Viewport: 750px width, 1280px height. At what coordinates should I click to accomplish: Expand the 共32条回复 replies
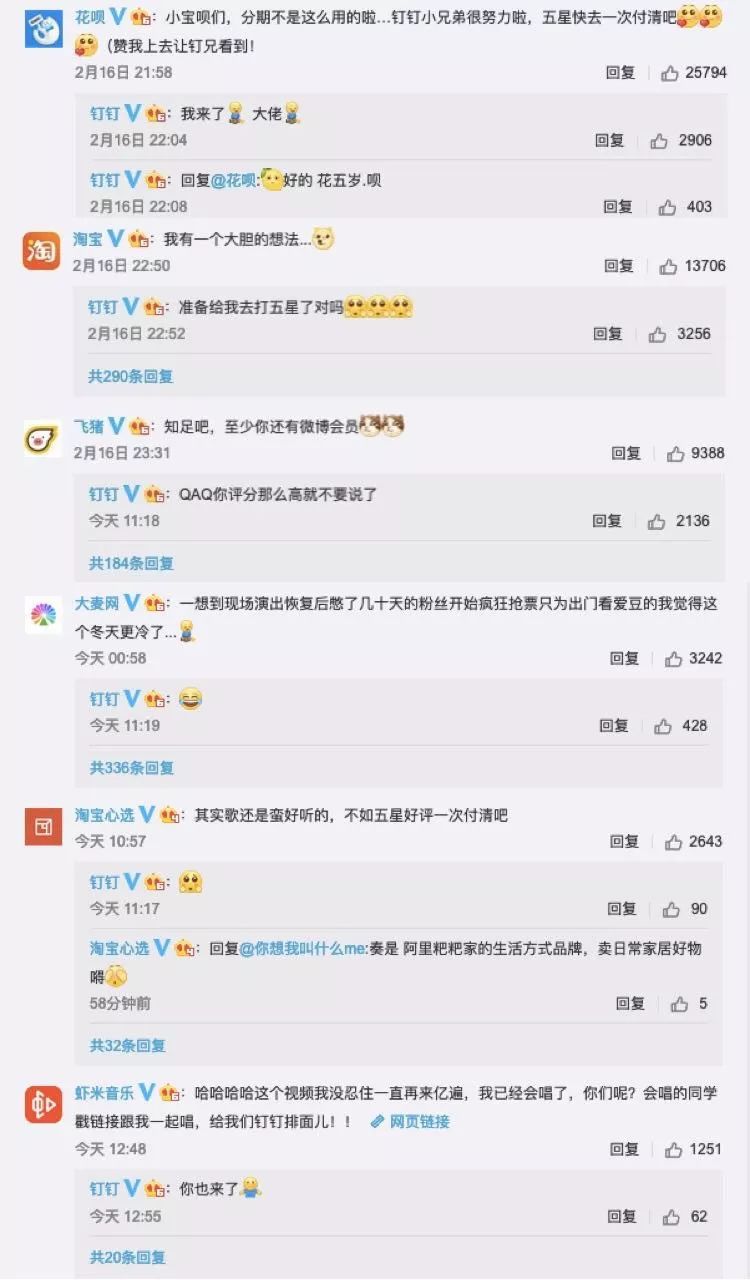pos(128,1045)
